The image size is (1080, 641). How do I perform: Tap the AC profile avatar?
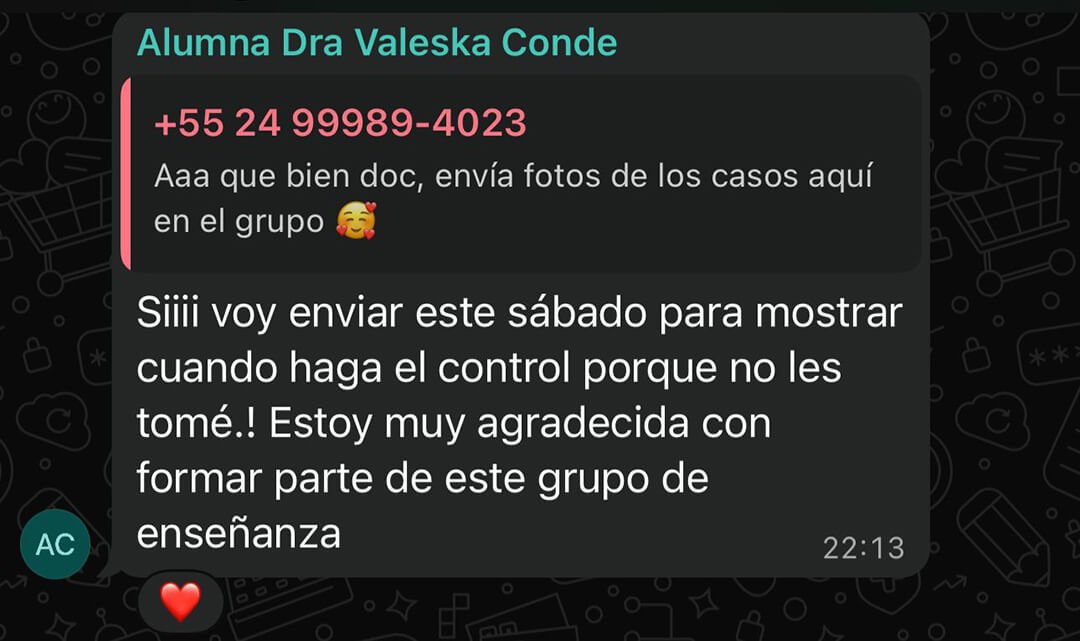[55, 544]
